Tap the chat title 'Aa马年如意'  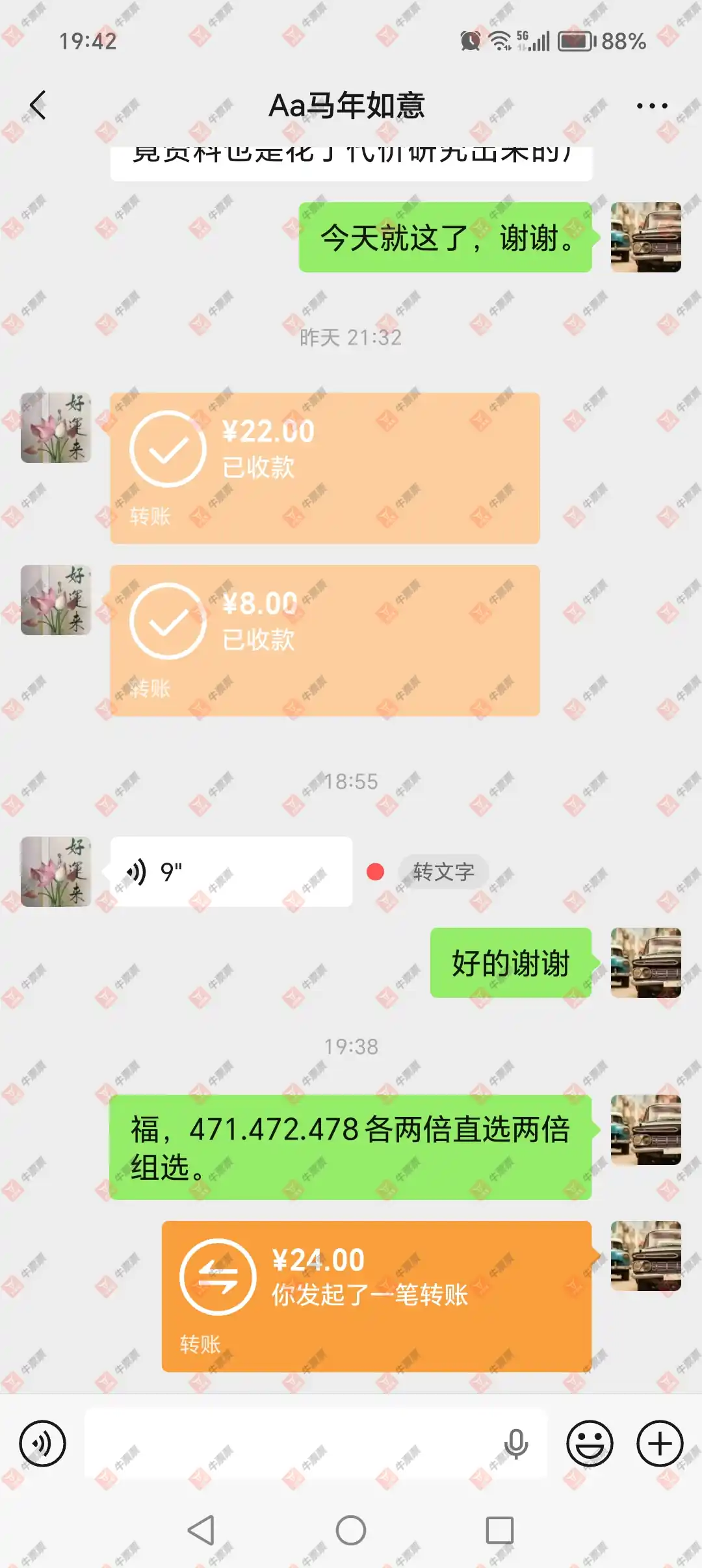pos(349,106)
